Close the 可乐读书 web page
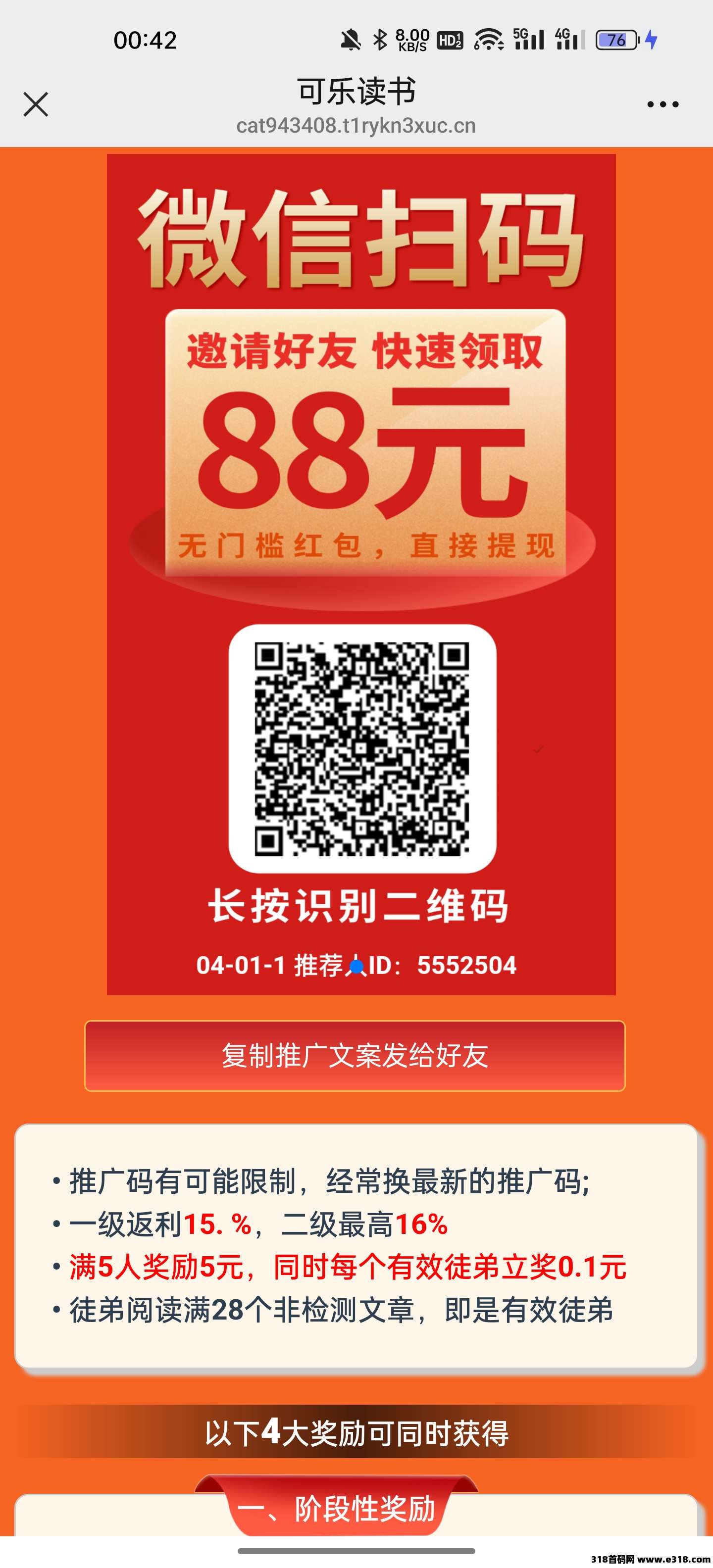 point(36,104)
